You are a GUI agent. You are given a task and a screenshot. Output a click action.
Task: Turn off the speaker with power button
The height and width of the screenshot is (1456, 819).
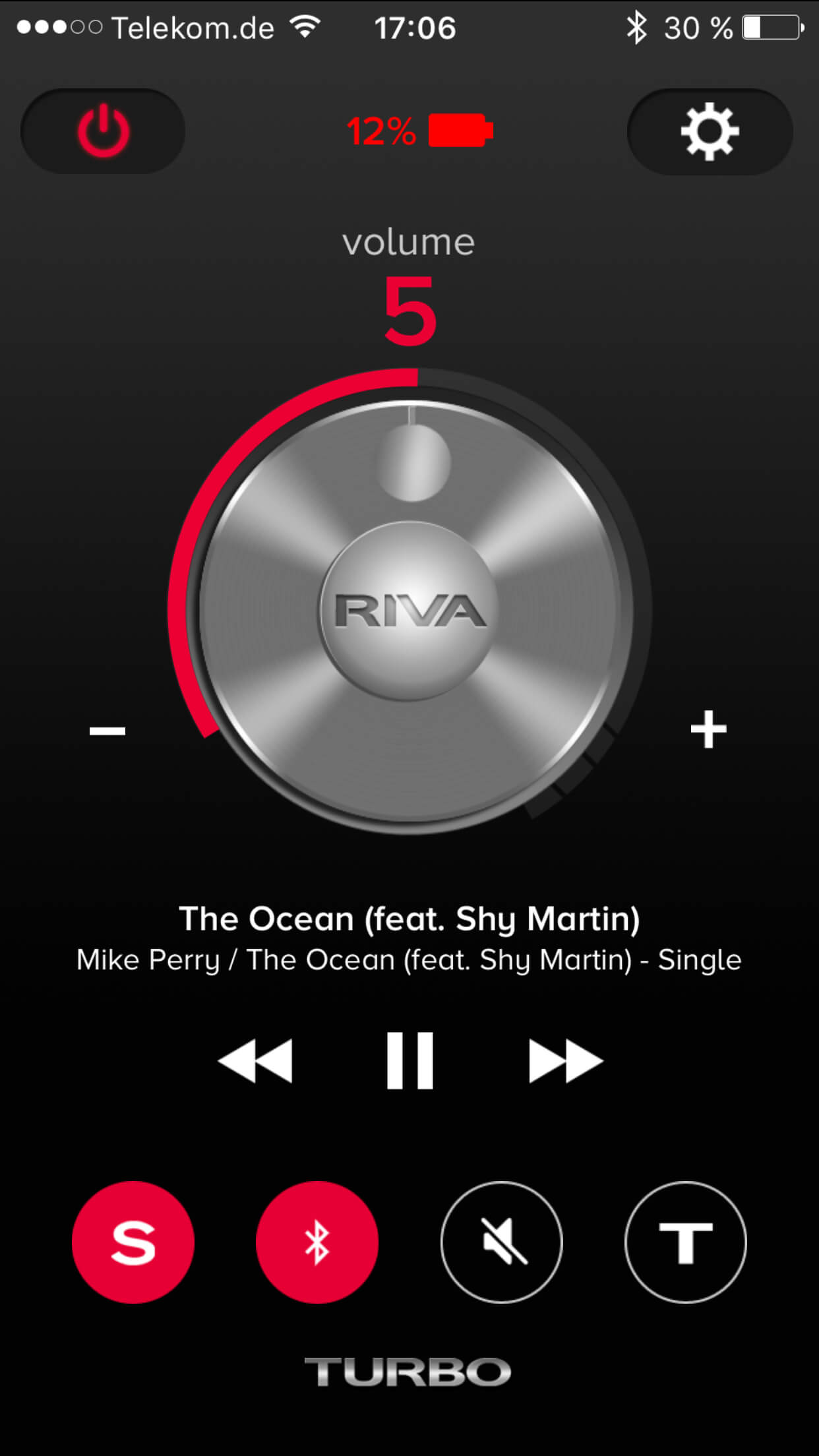pos(104,131)
